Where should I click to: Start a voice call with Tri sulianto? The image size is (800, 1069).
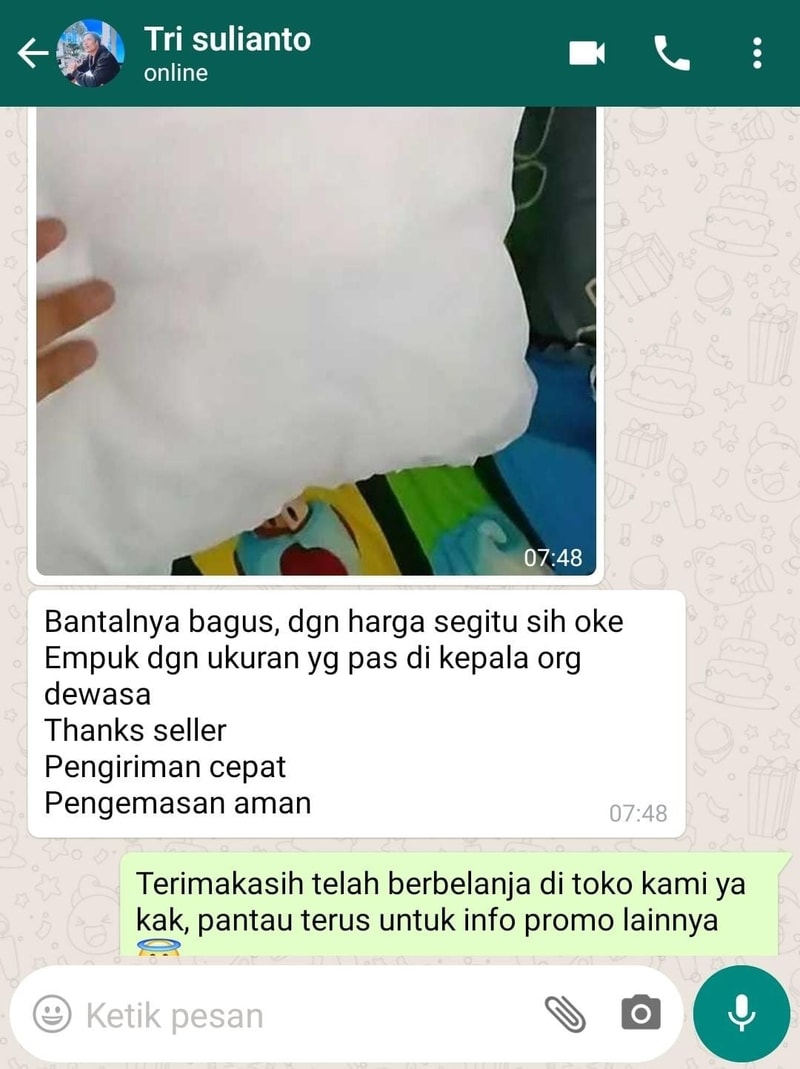tap(672, 53)
